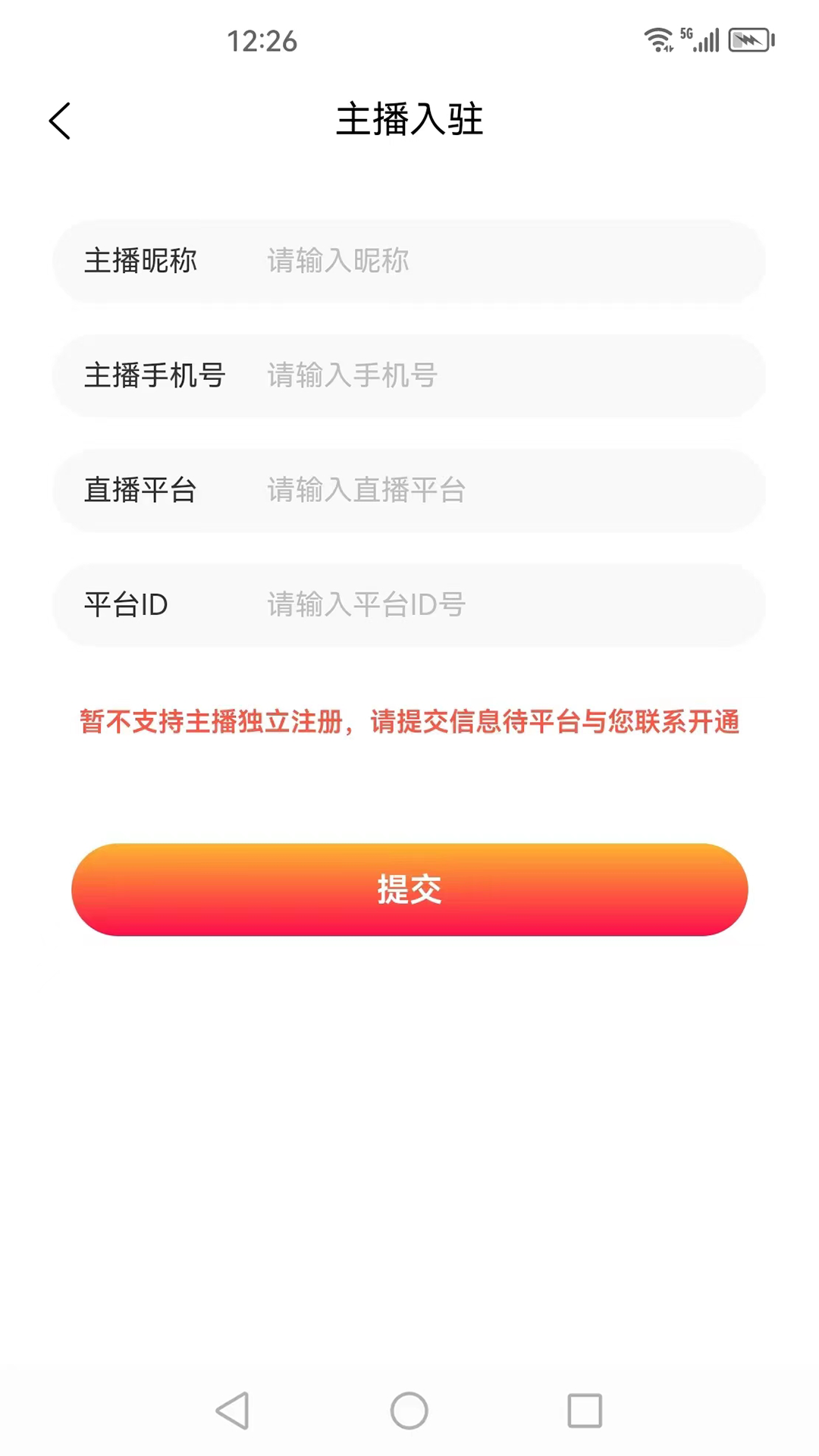Tap the red registration notice text
The width and height of the screenshot is (819, 1456).
[x=409, y=723]
